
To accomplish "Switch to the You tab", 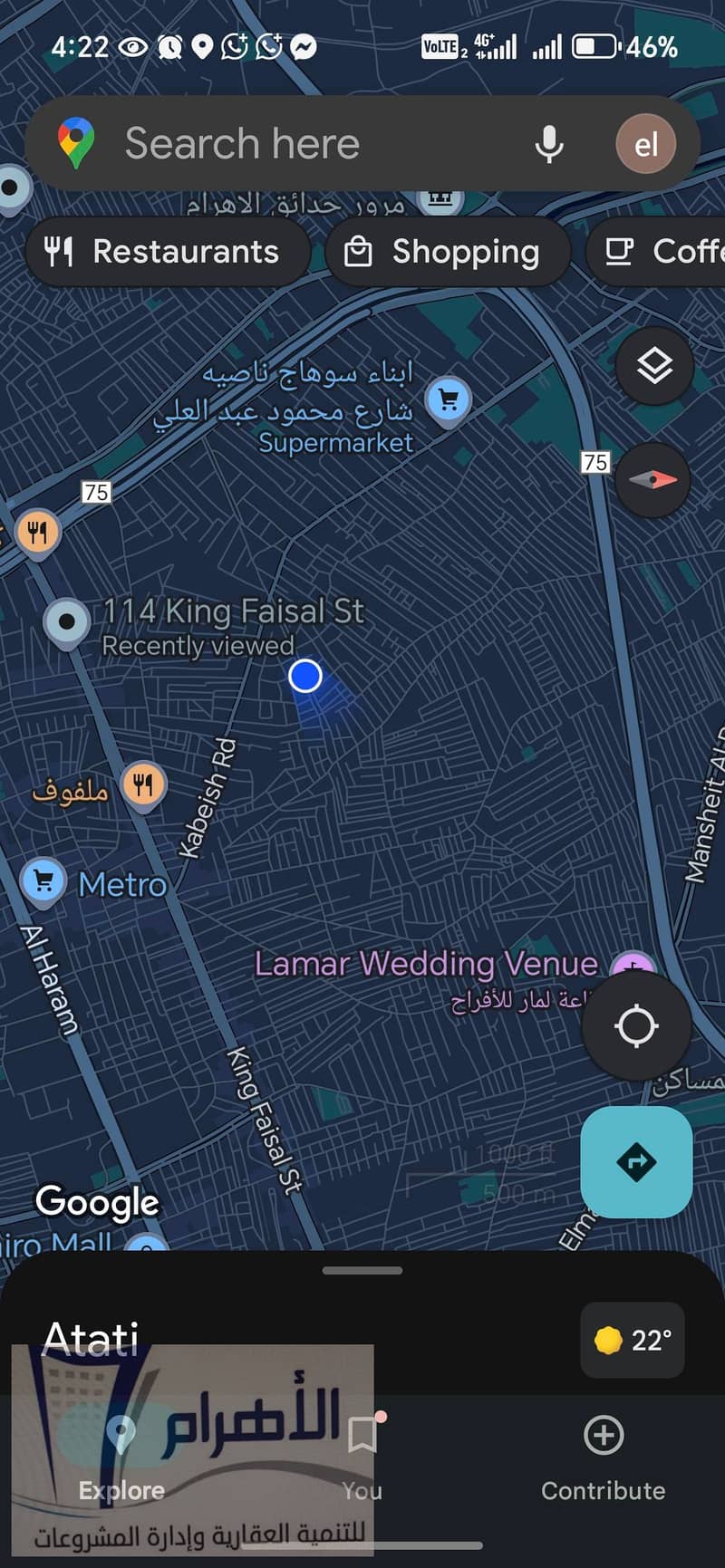I will click(362, 1458).
